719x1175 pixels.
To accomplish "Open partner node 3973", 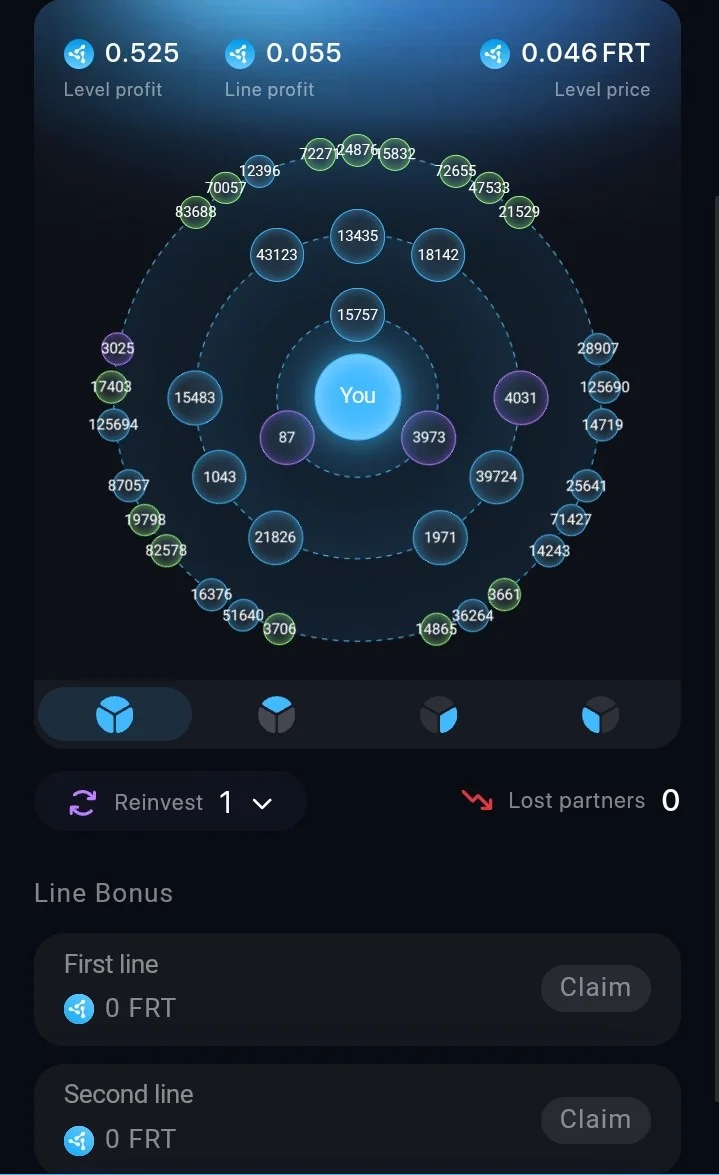I will (x=429, y=437).
